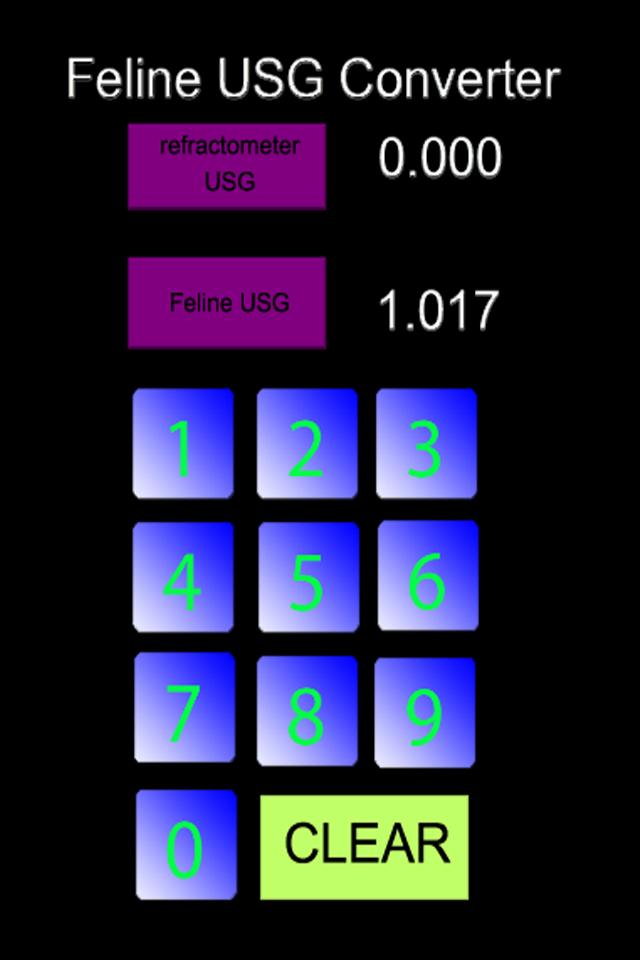Enter digit 6 on keypad
Screen dimensions: 640x960
tap(427, 576)
